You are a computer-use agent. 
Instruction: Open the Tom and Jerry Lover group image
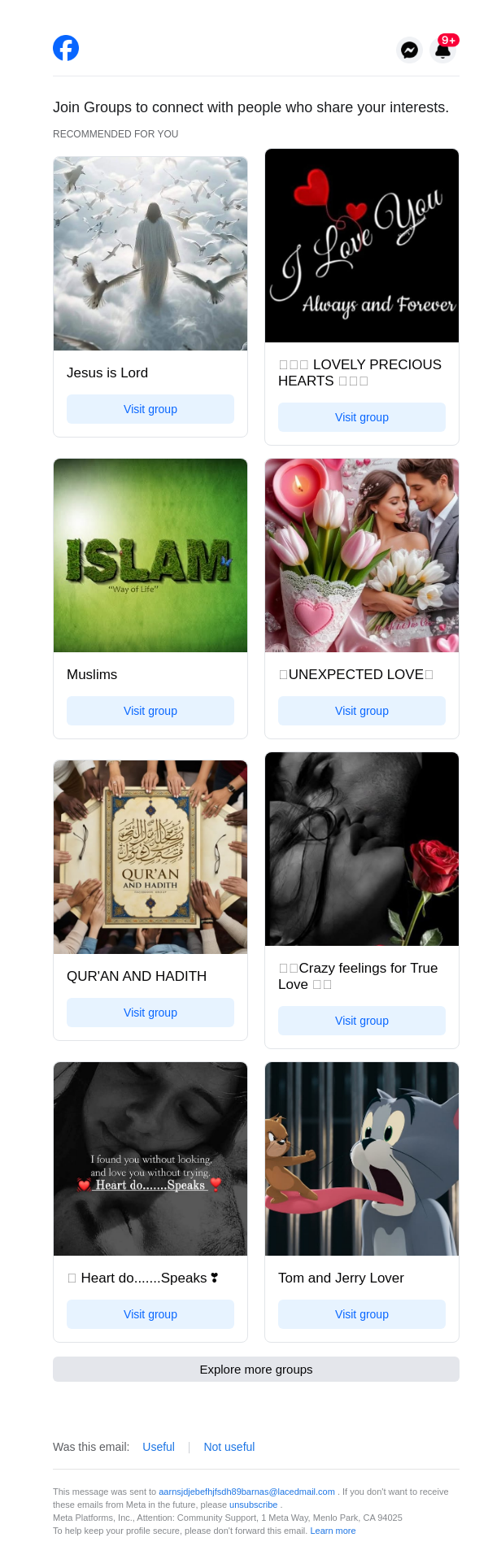point(362,1159)
